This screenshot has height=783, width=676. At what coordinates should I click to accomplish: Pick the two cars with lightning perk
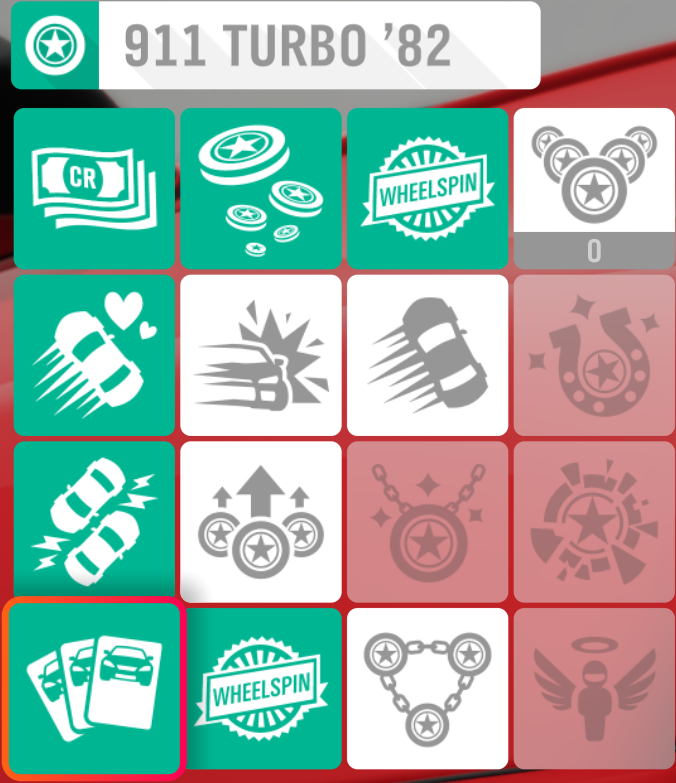point(94,521)
